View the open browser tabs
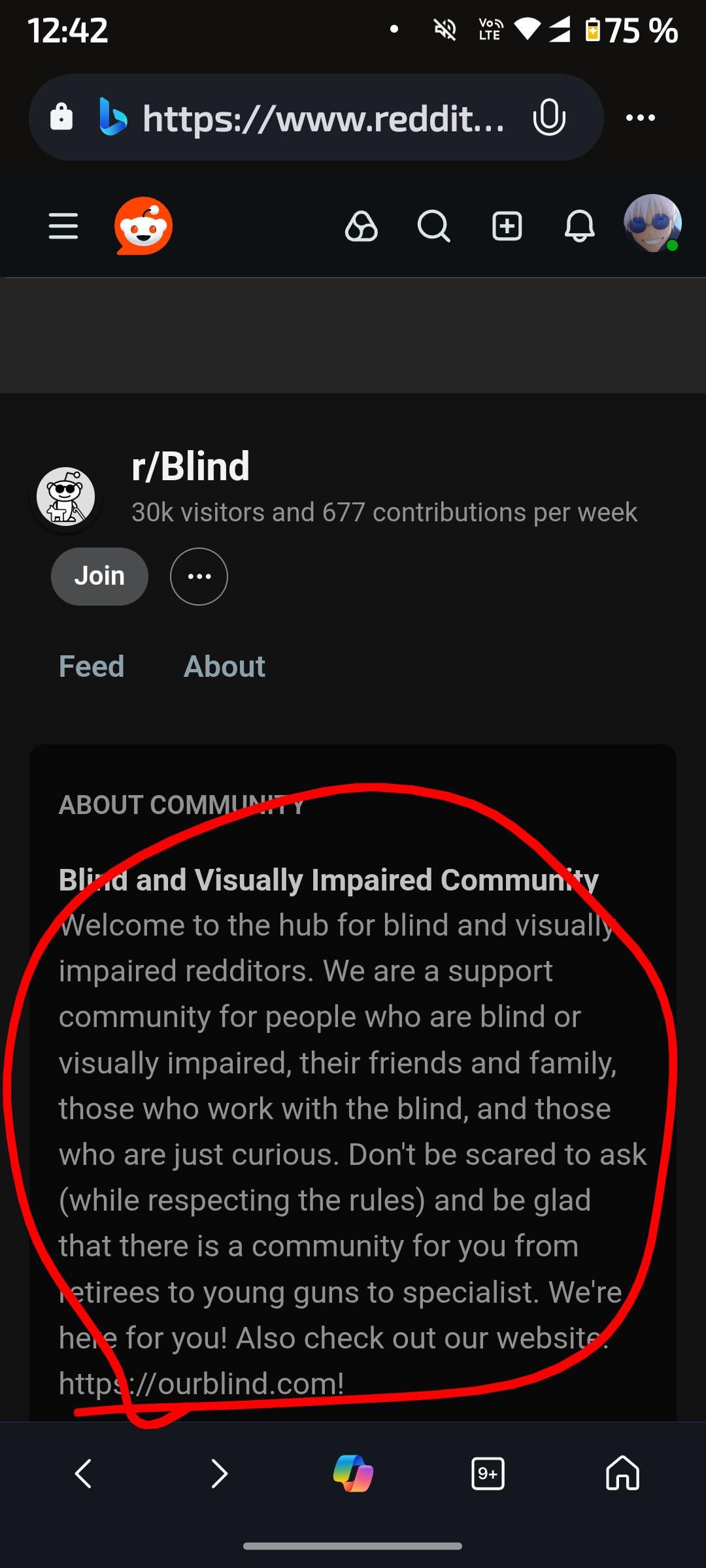This screenshot has height=1568, width=706. pyautogui.click(x=488, y=1474)
